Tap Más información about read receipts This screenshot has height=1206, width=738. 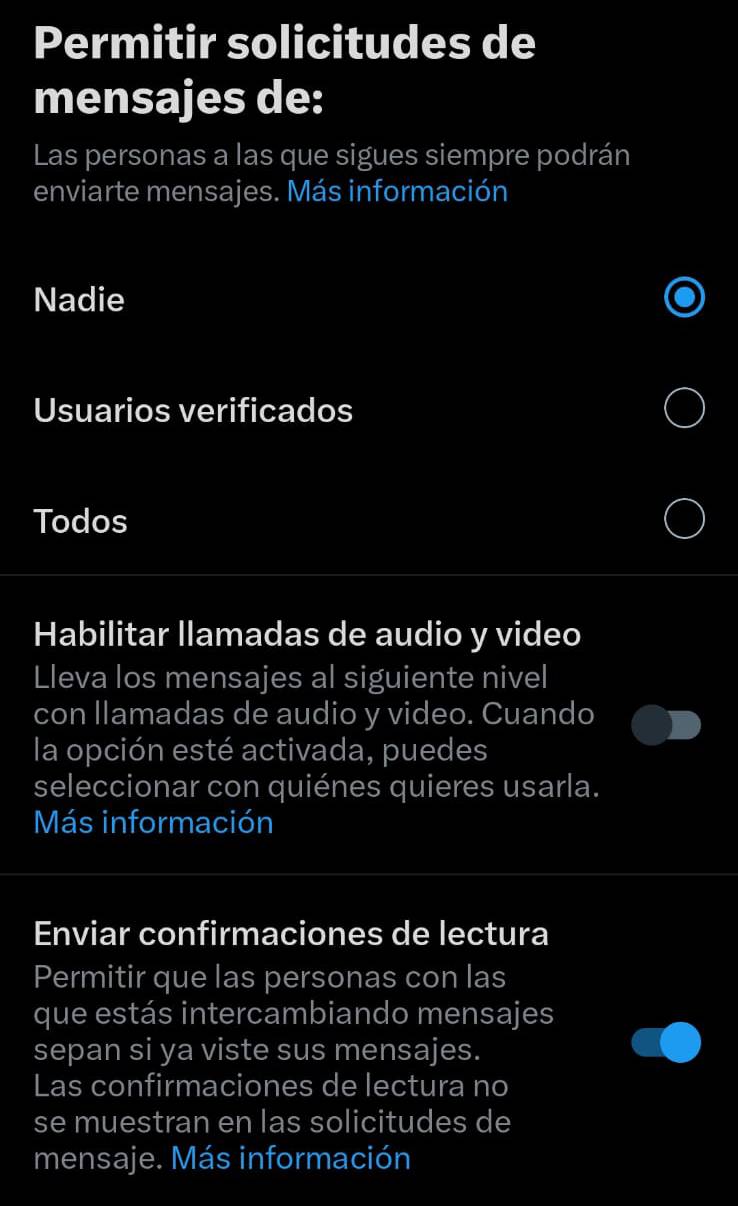(290, 1158)
